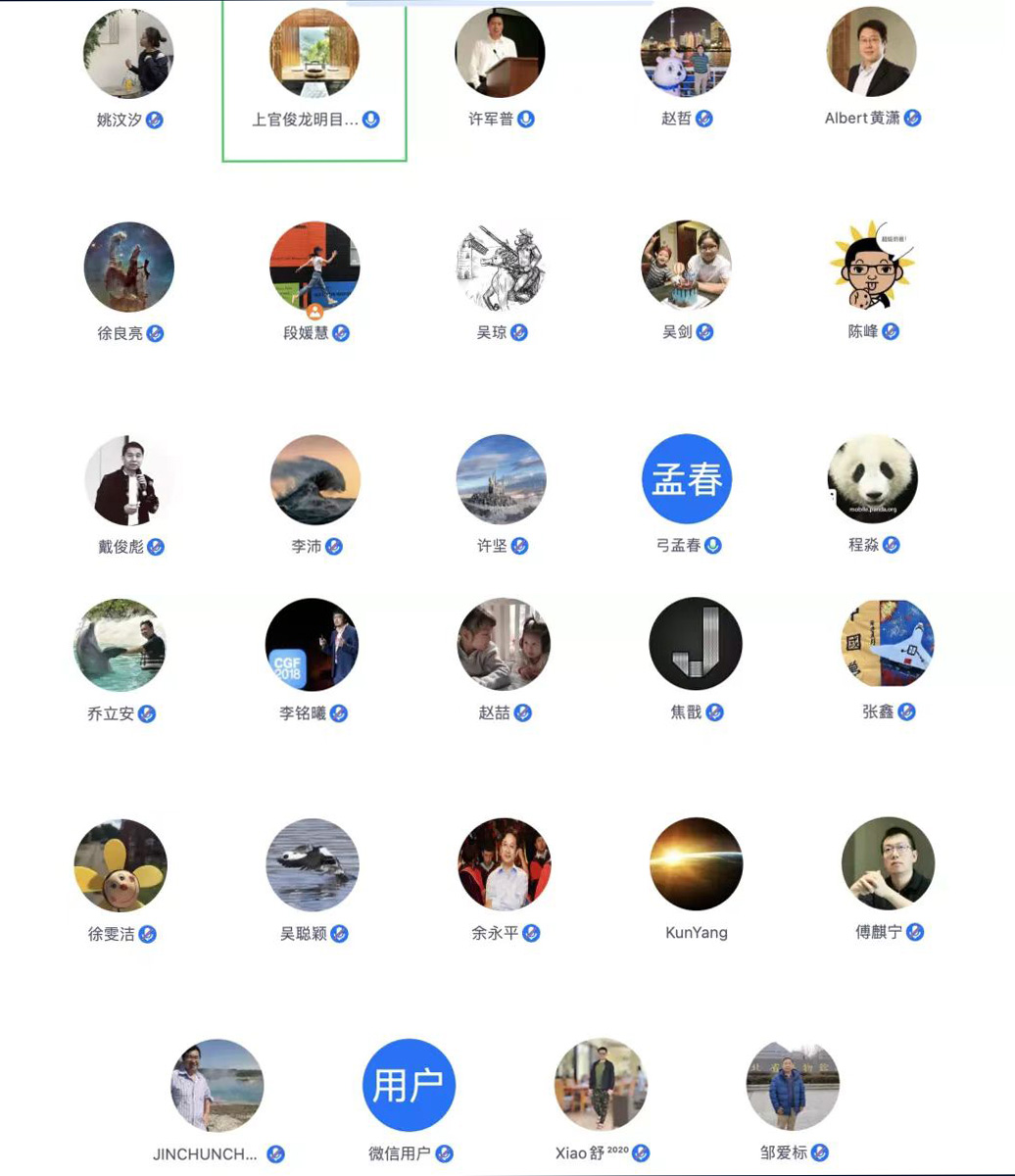
Task: Tap 李铭曦's participant tile
Action: 313,646
